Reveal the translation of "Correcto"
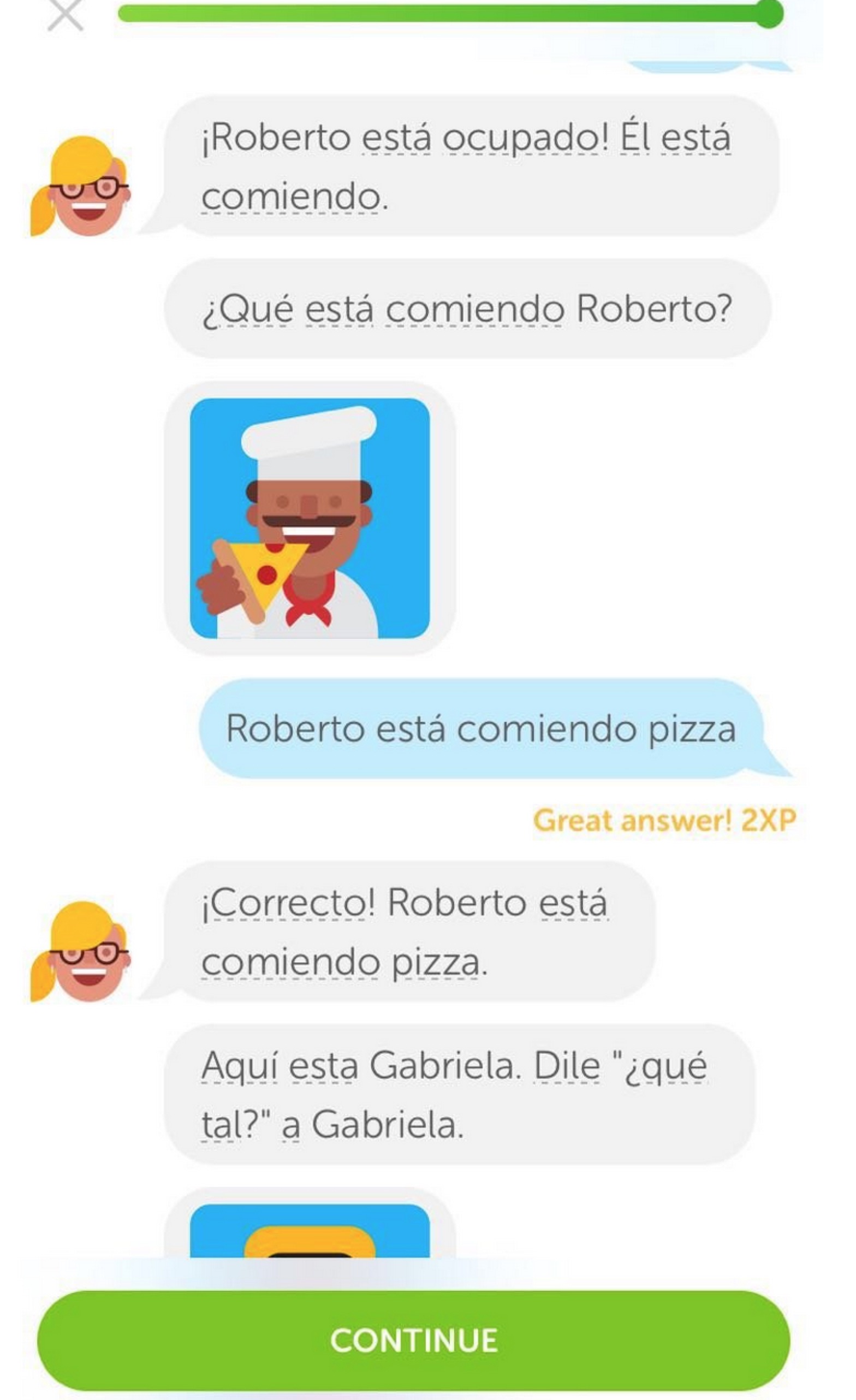Image resolution: width=856 pixels, height=1400 pixels. click(284, 904)
